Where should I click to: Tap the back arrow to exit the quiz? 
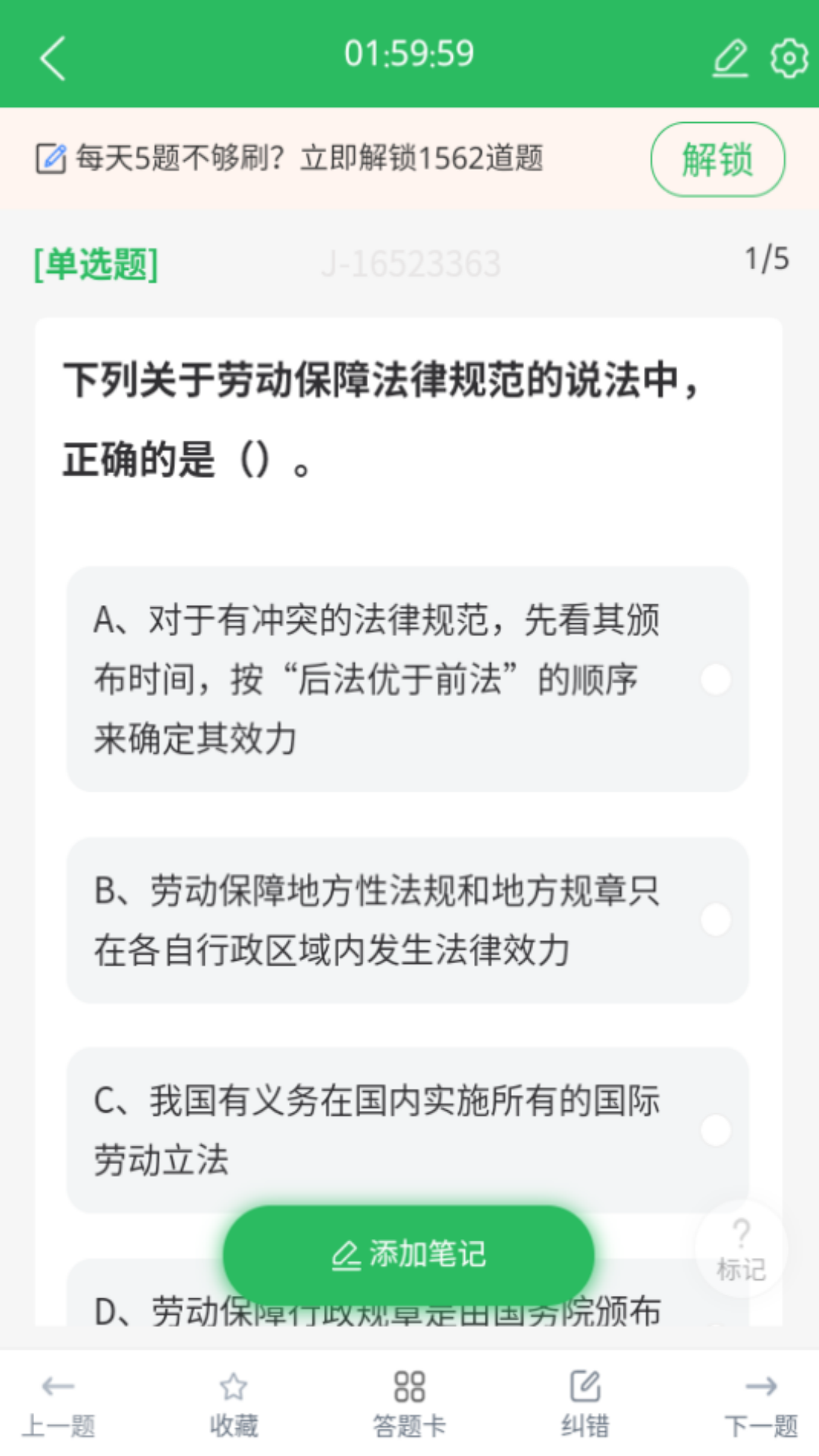click(53, 58)
